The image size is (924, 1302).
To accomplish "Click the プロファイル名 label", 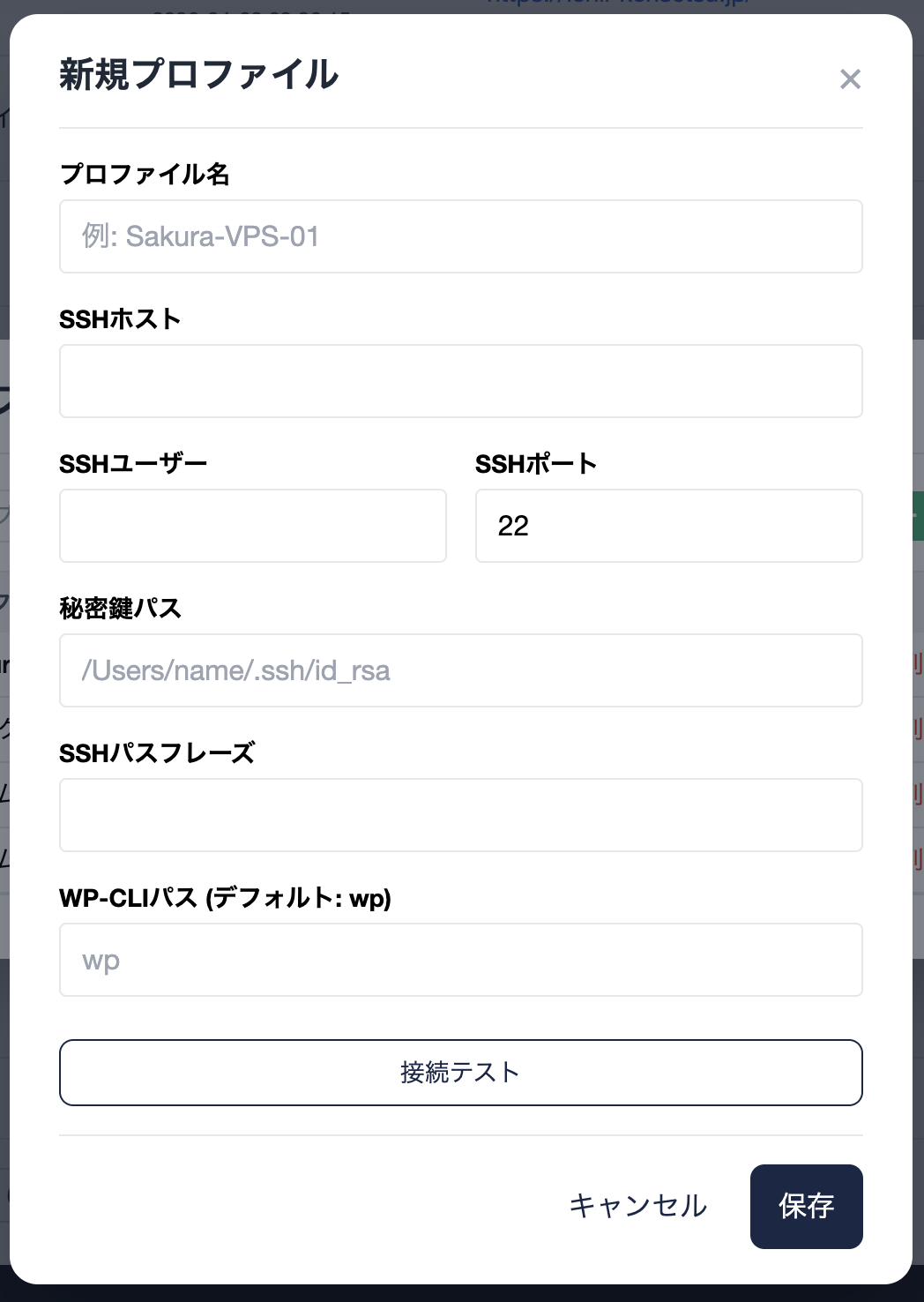I will 145,175.
